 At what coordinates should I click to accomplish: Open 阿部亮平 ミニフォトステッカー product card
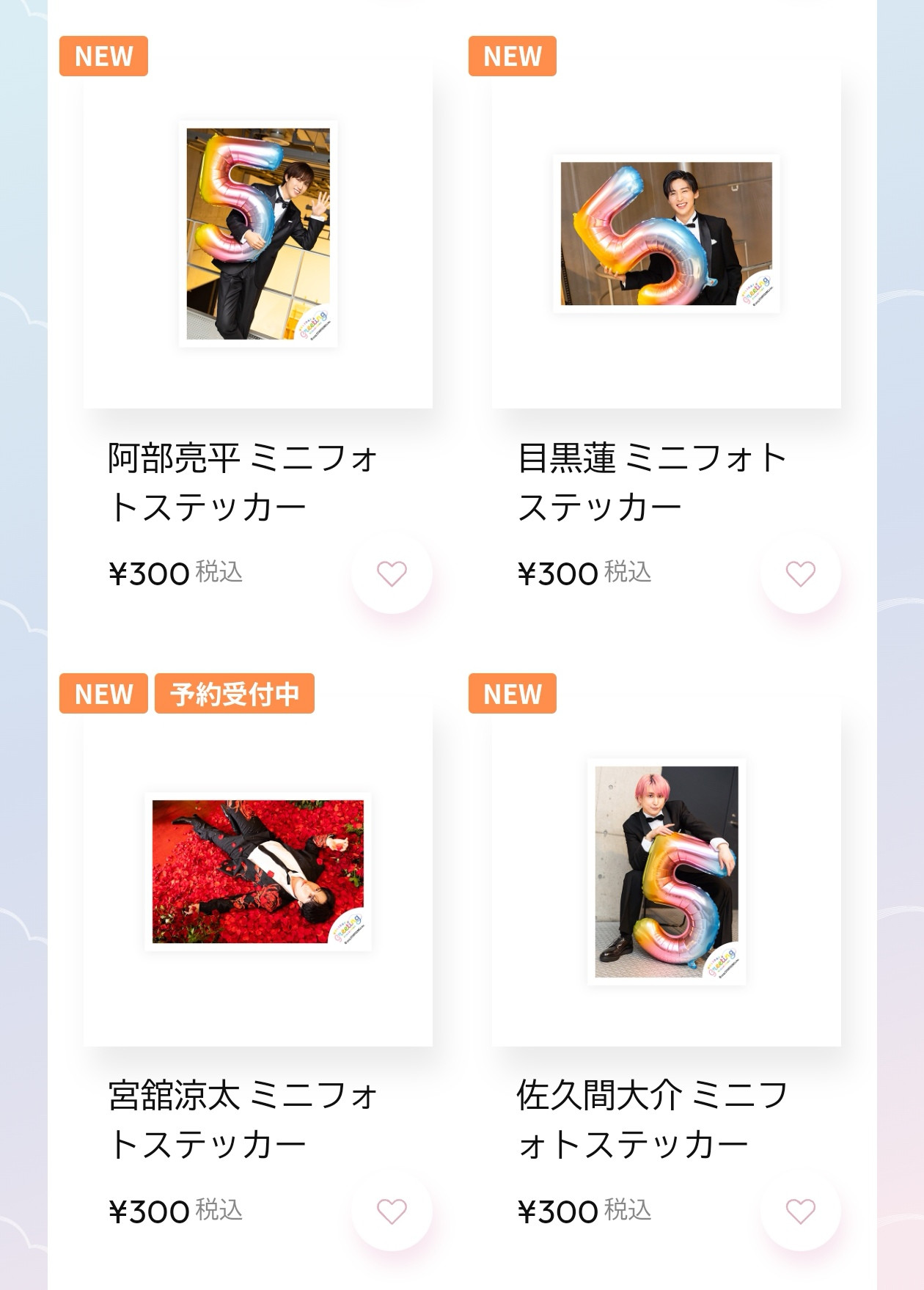[257, 235]
